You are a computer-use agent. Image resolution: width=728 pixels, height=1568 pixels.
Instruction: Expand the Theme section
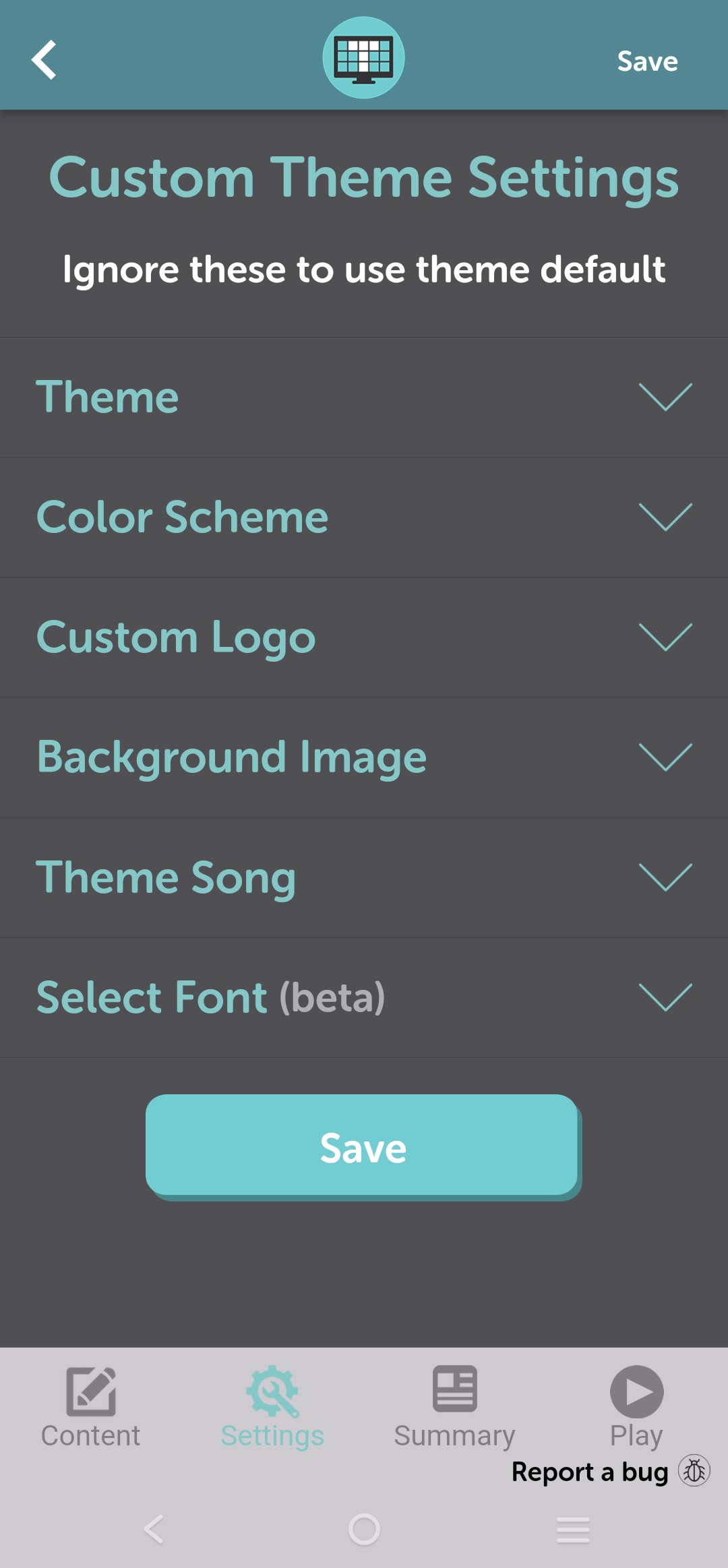point(364,397)
